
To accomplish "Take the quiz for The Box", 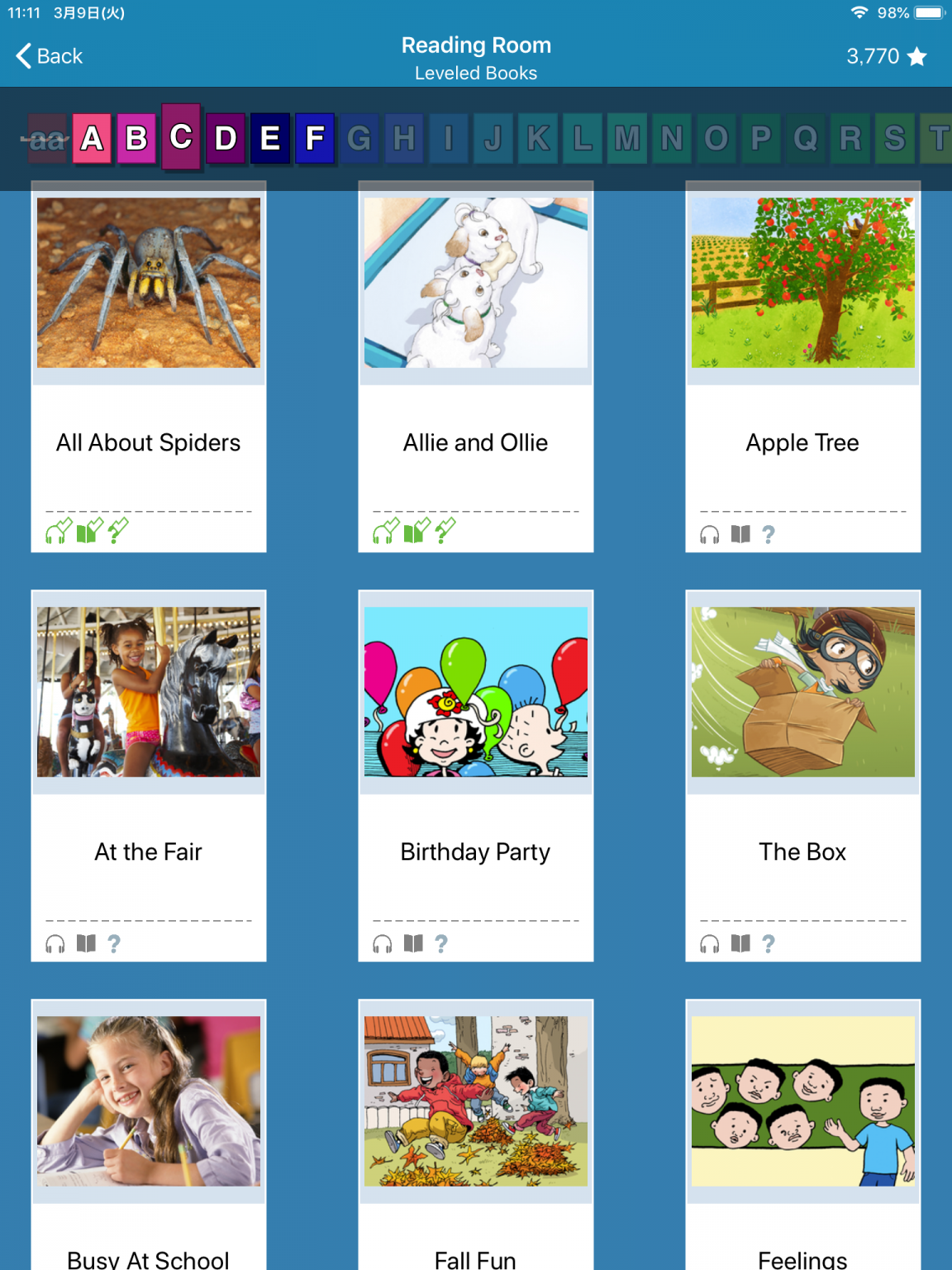I will [x=769, y=943].
